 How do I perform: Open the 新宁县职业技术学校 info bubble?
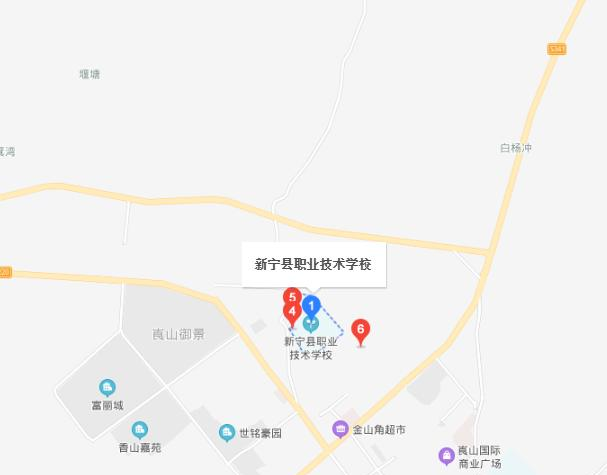coord(313,265)
